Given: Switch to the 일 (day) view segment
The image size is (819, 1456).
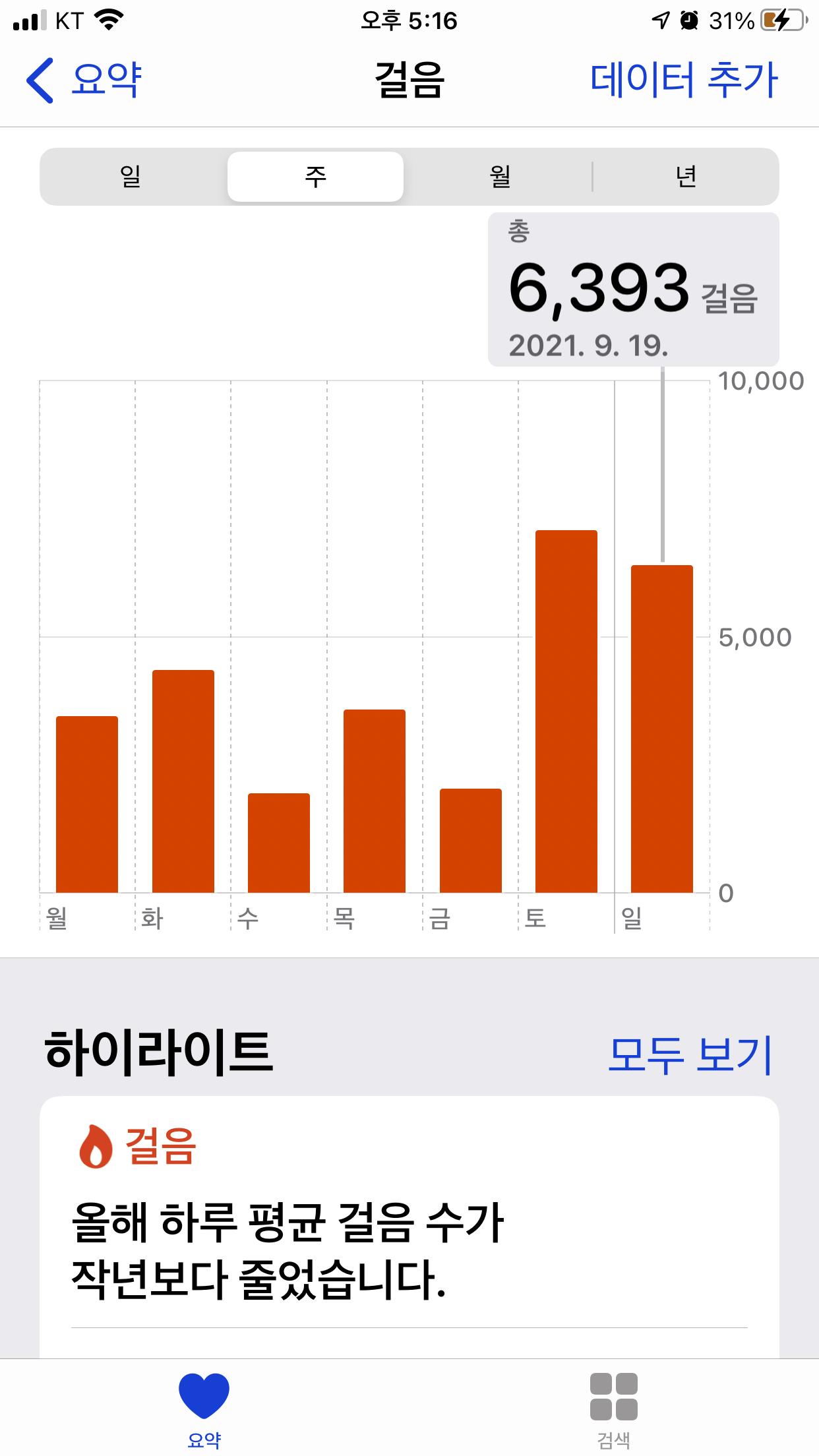Looking at the screenshot, I should [131, 177].
